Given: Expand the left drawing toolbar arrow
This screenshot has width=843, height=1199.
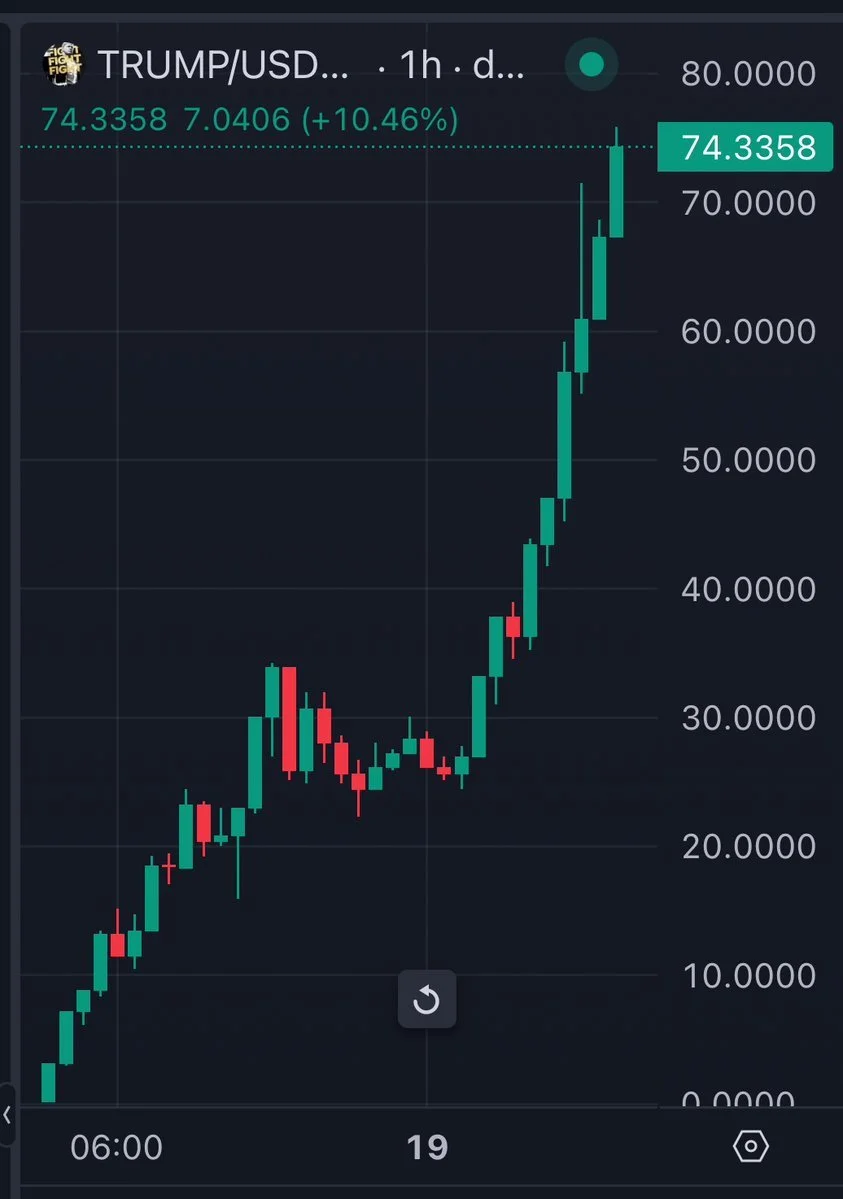Looking at the screenshot, I should pyautogui.click(x=7, y=1114).
